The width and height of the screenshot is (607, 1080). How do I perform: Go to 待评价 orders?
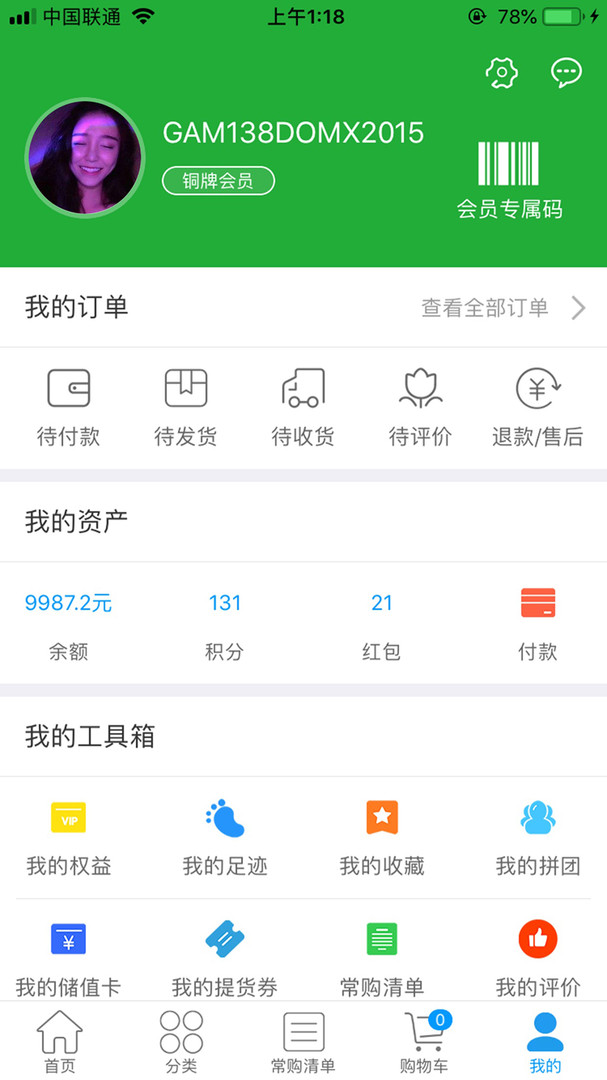click(x=420, y=408)
